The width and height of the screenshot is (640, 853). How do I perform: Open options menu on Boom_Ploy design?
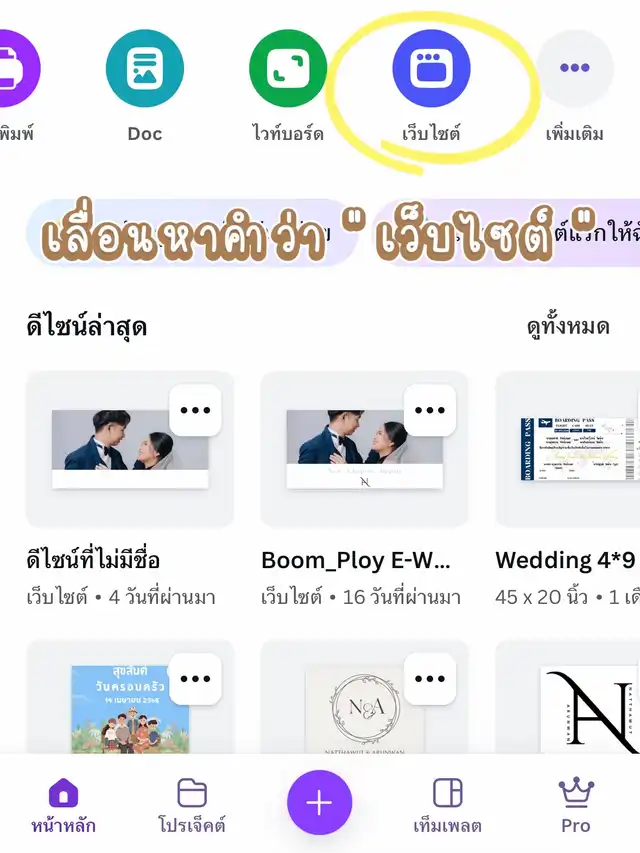coord(430,410)
